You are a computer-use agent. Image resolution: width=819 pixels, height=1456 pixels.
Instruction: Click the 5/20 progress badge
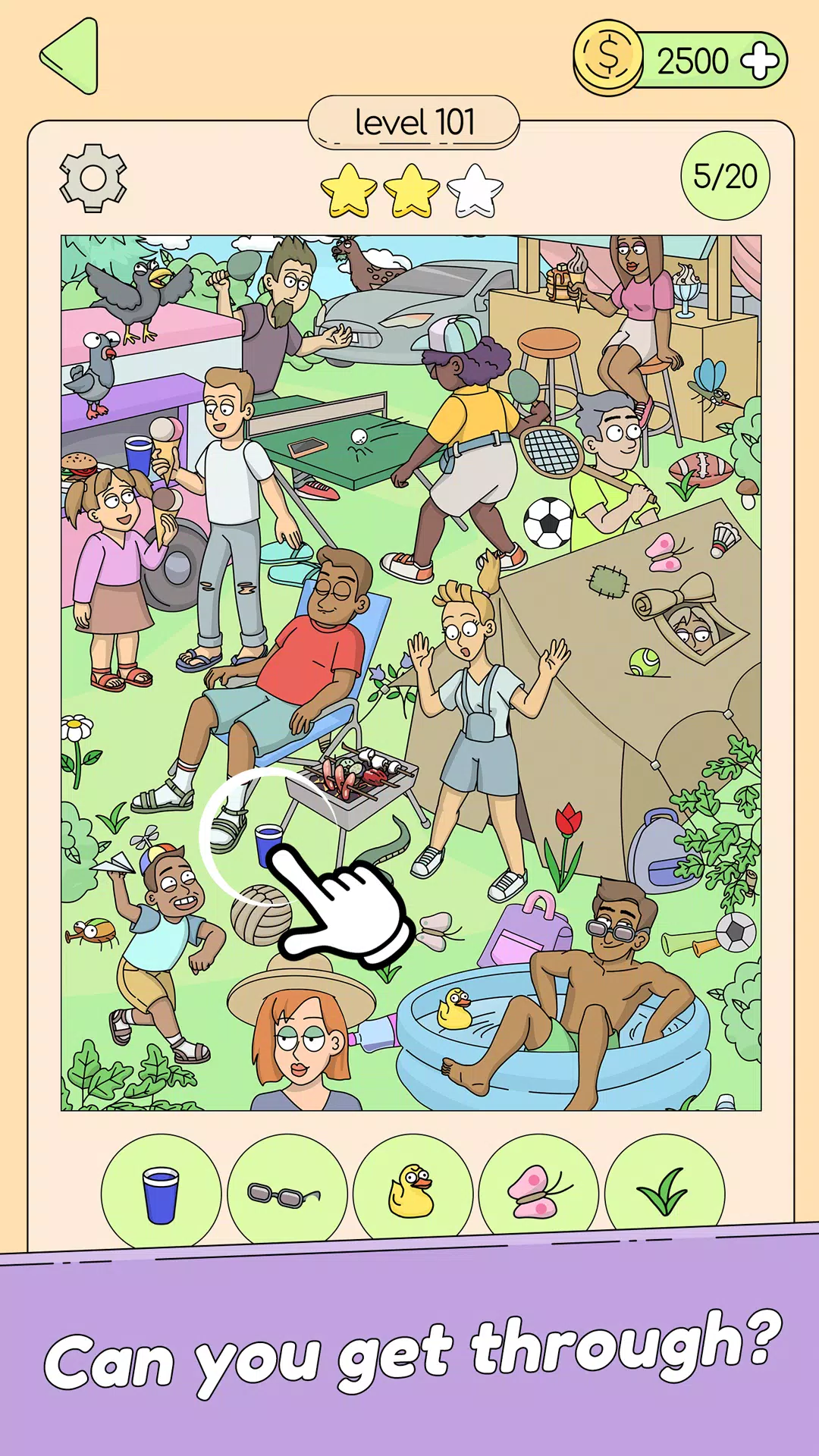tap(726, 174)
